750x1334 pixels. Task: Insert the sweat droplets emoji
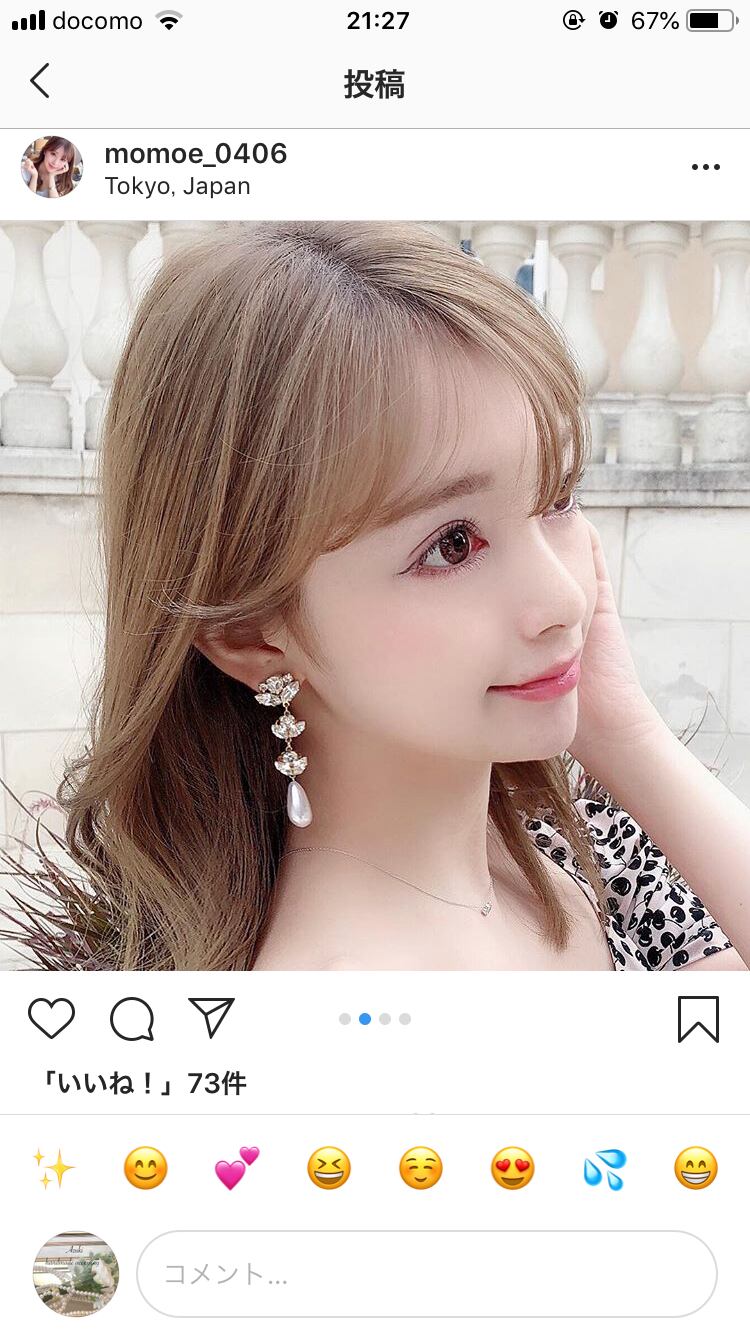pyautogui.click(x=604, y=1168)
